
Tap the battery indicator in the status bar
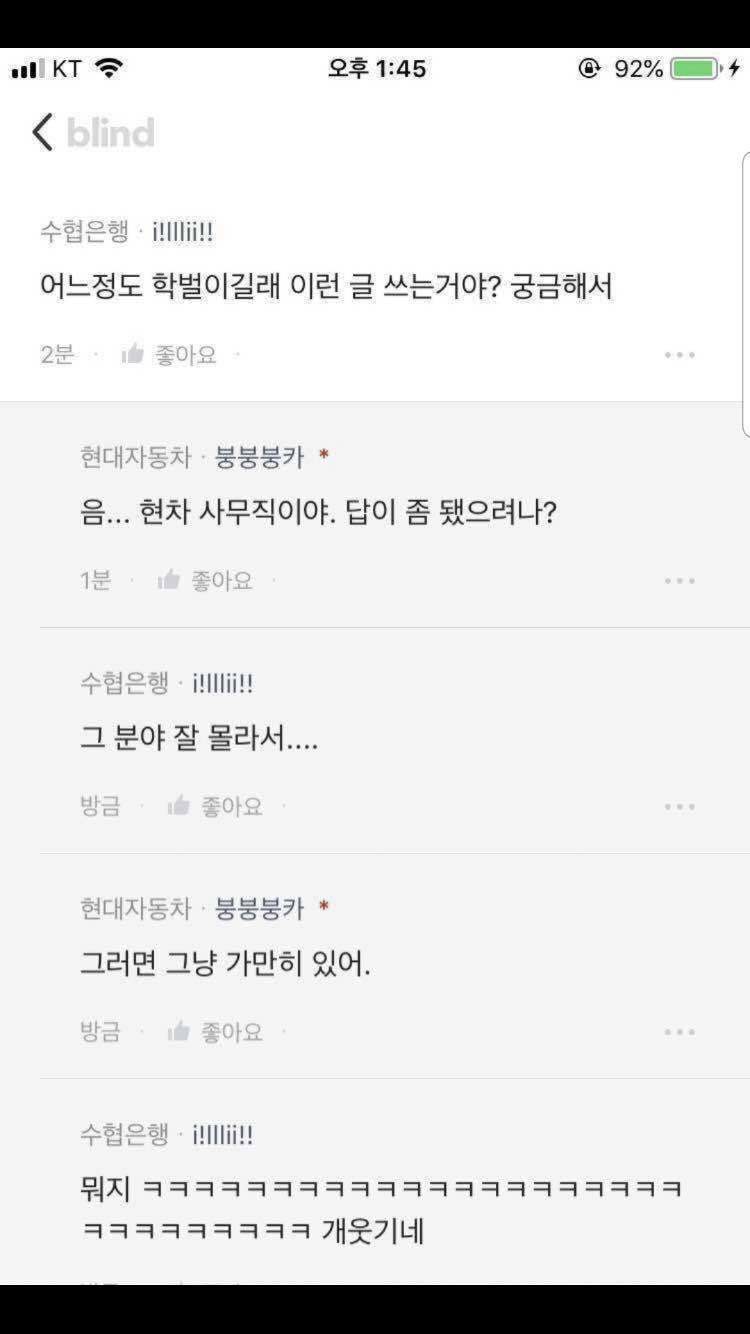[x=694, y=69]
